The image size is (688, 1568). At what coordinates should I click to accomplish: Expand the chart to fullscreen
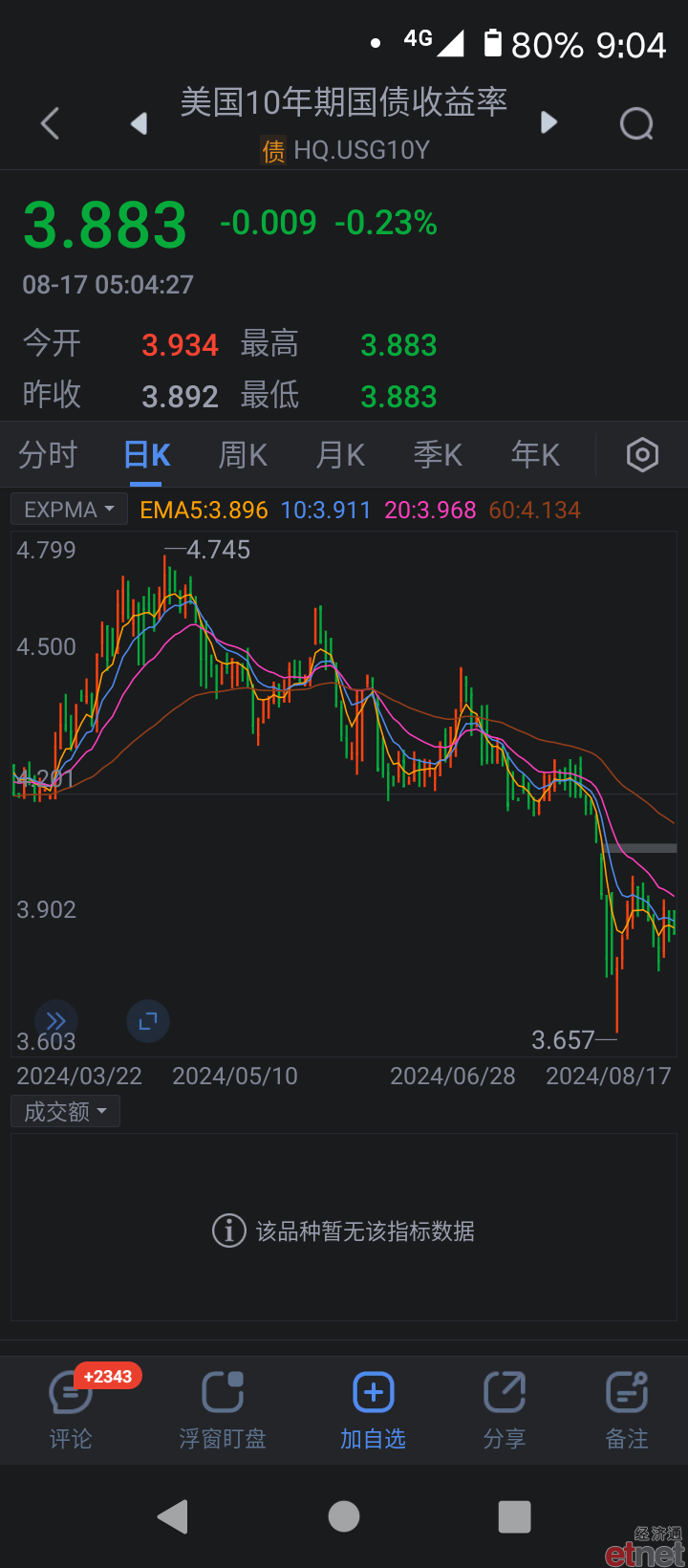pyautogui.click(x=148, y=1021)
